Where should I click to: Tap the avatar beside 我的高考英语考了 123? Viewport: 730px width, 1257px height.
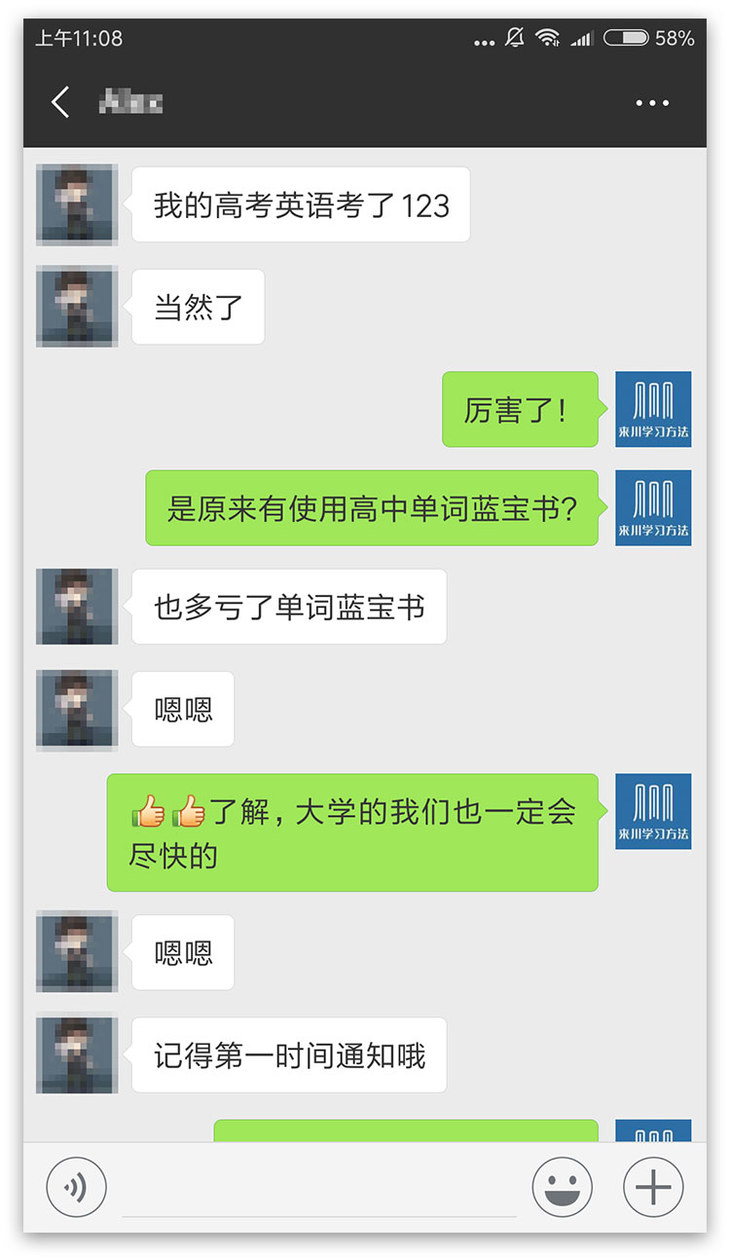(x=77, y=205)
